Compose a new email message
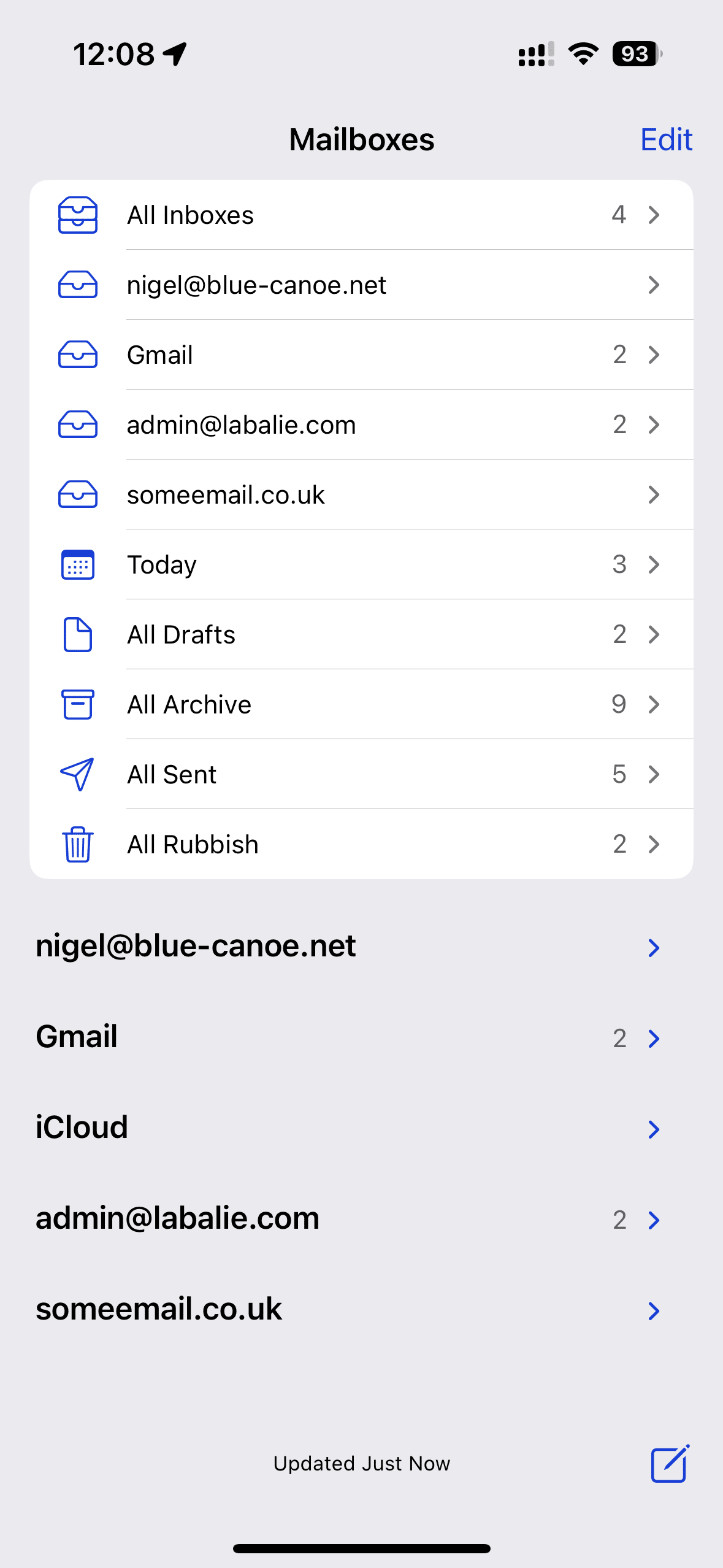 pos(670,1464)
